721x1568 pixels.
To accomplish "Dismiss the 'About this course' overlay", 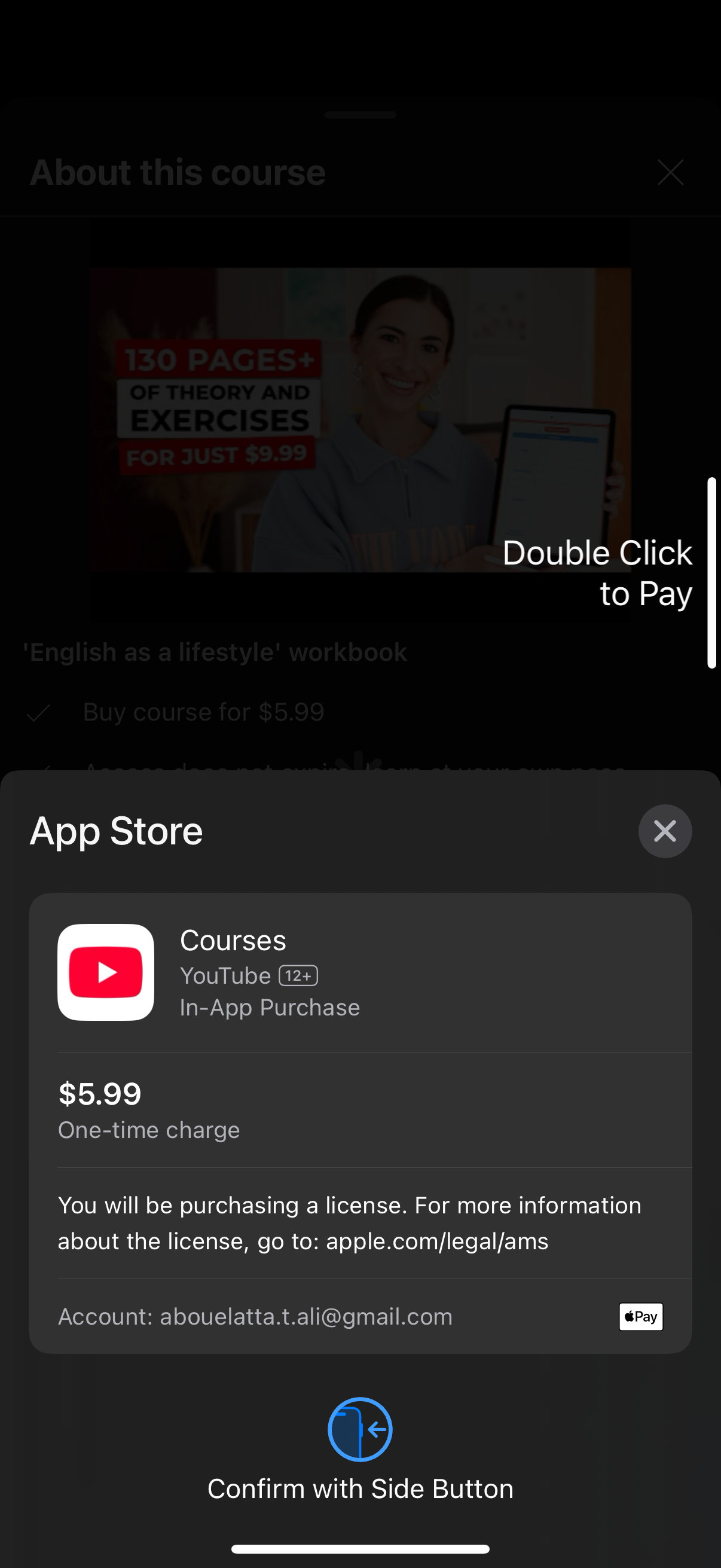I will pos(671,172).
